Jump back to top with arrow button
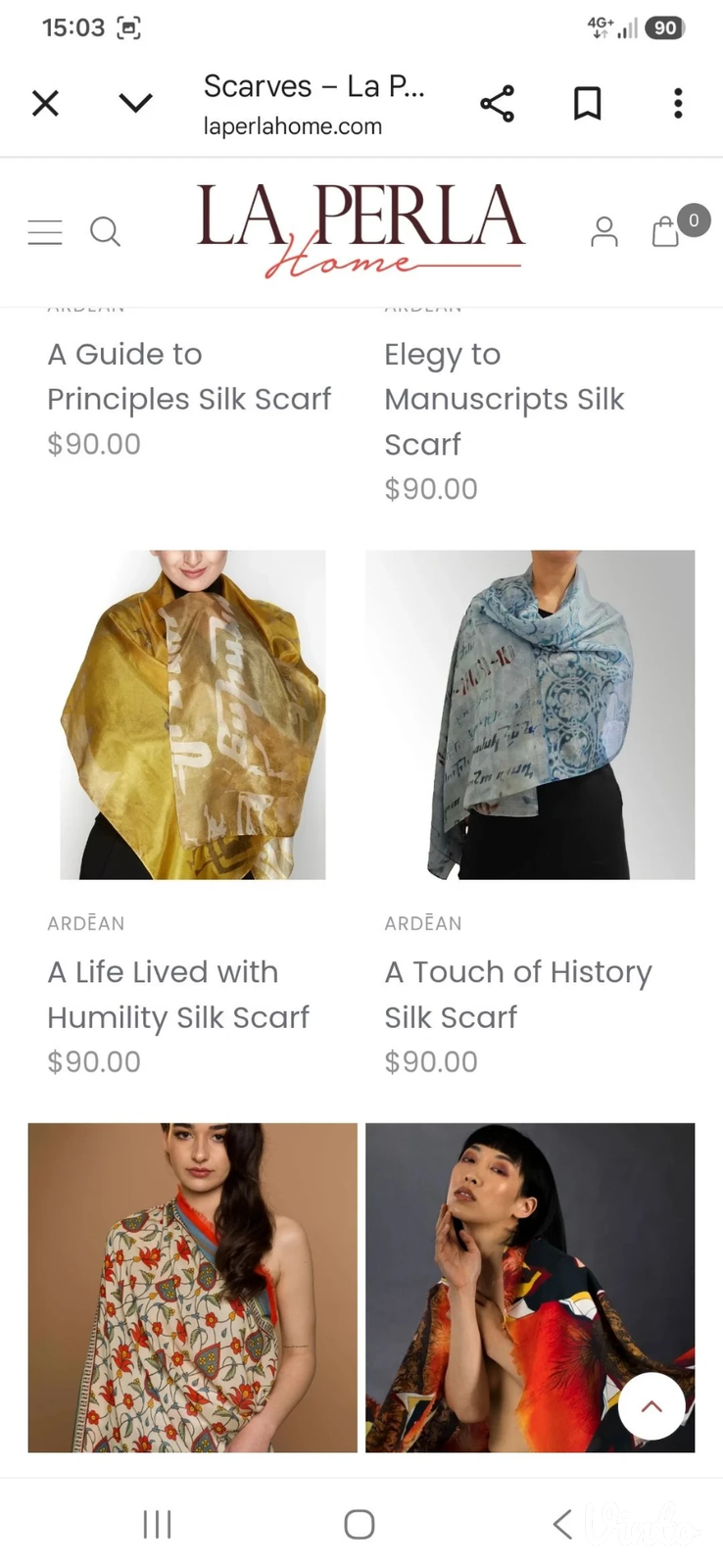Screen dimensions: 723x1568 (651, 1406)
